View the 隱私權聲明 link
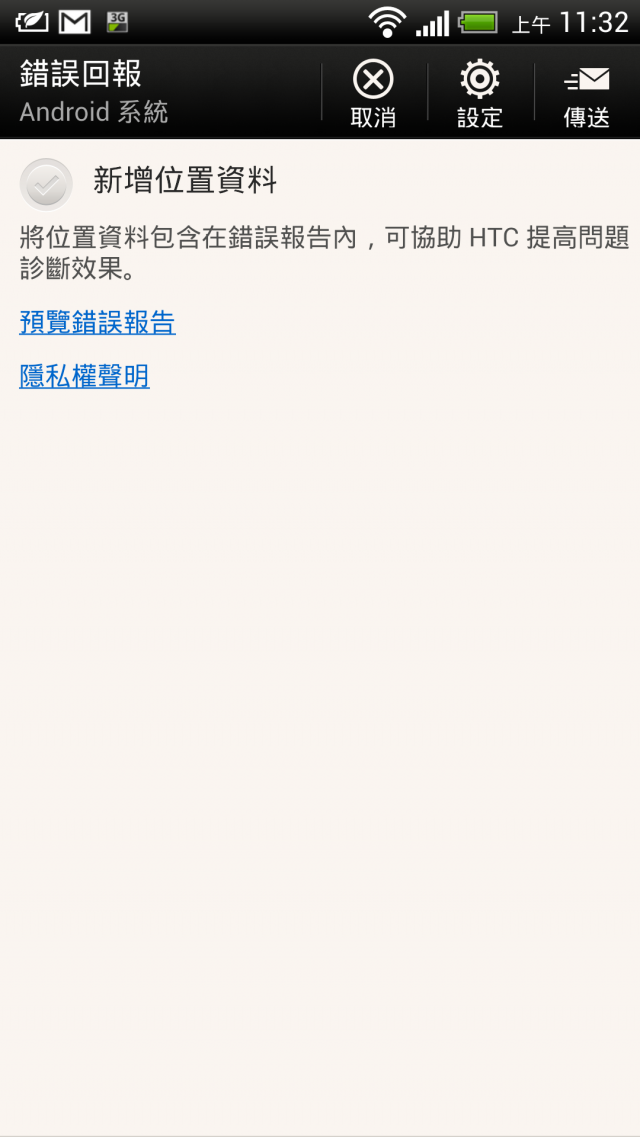This screenshot has height=1138, width=640. point(84,377)
